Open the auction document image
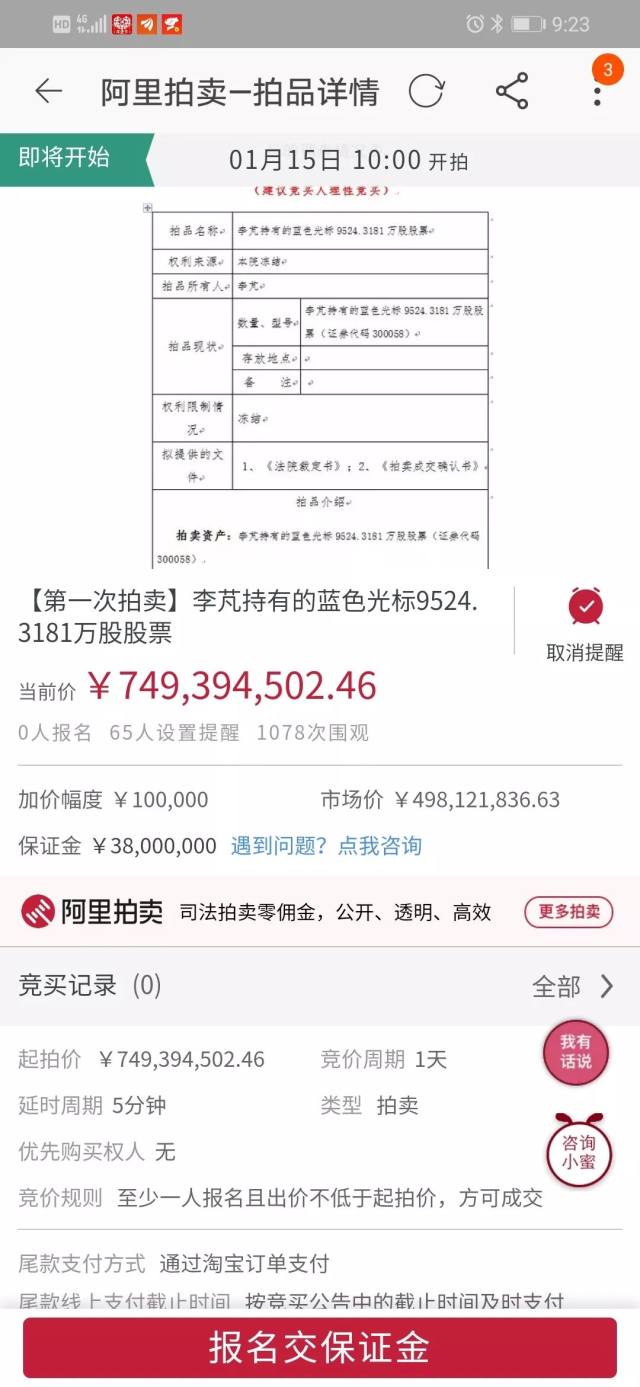Viewport: 640px width, 1387px height. pyautogui.click(x=320, y=378)
